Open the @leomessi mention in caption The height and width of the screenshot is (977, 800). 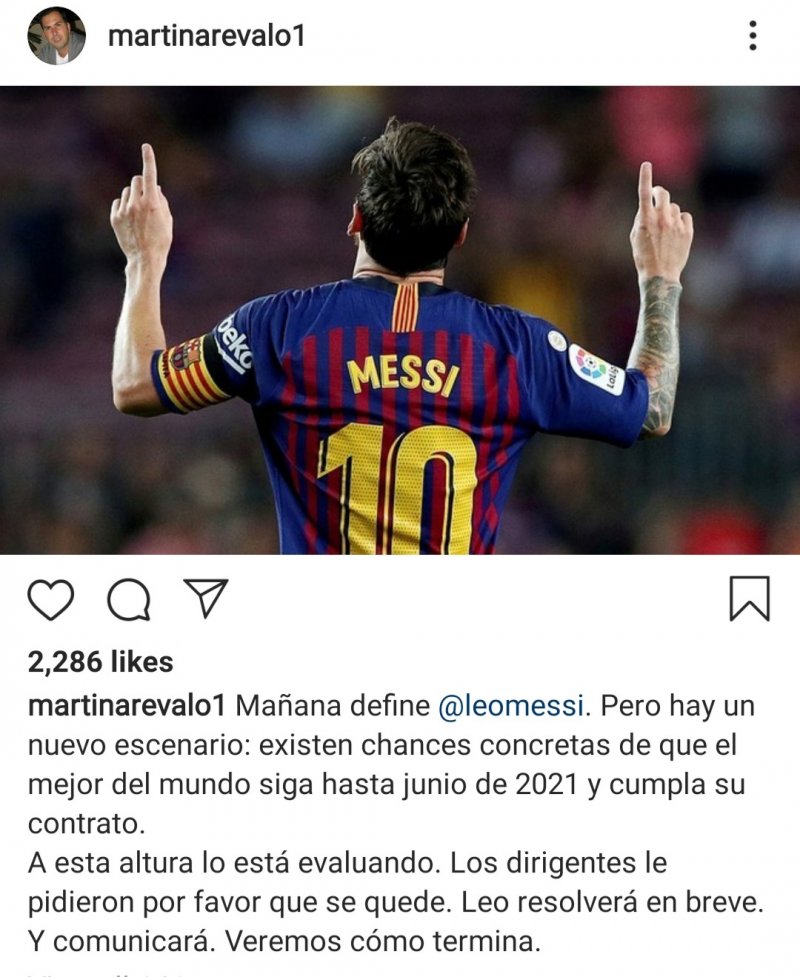(x=510, y=706)
